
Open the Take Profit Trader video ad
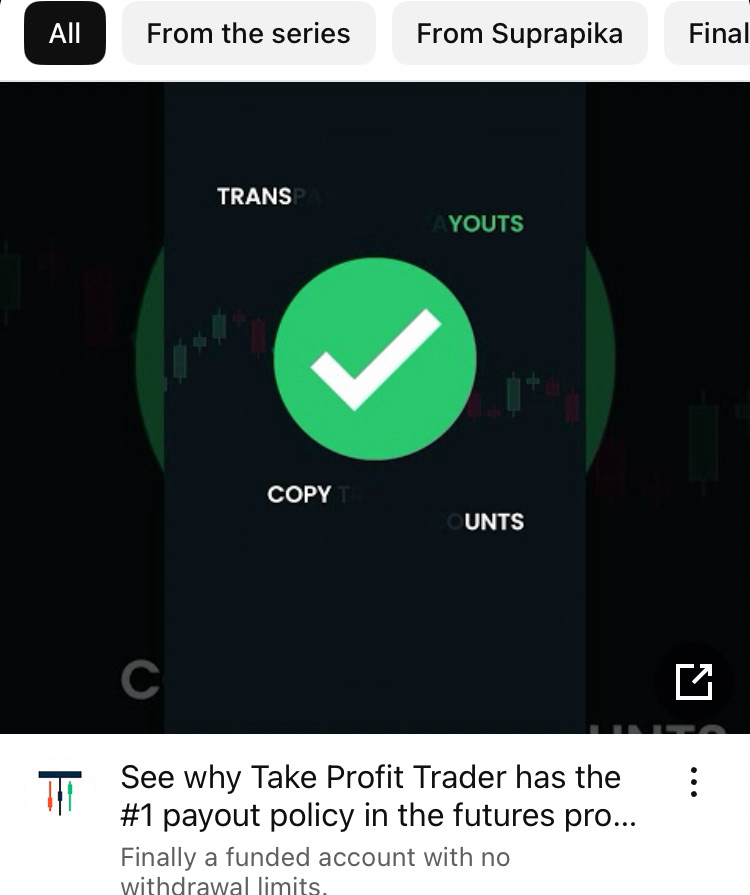375,400
